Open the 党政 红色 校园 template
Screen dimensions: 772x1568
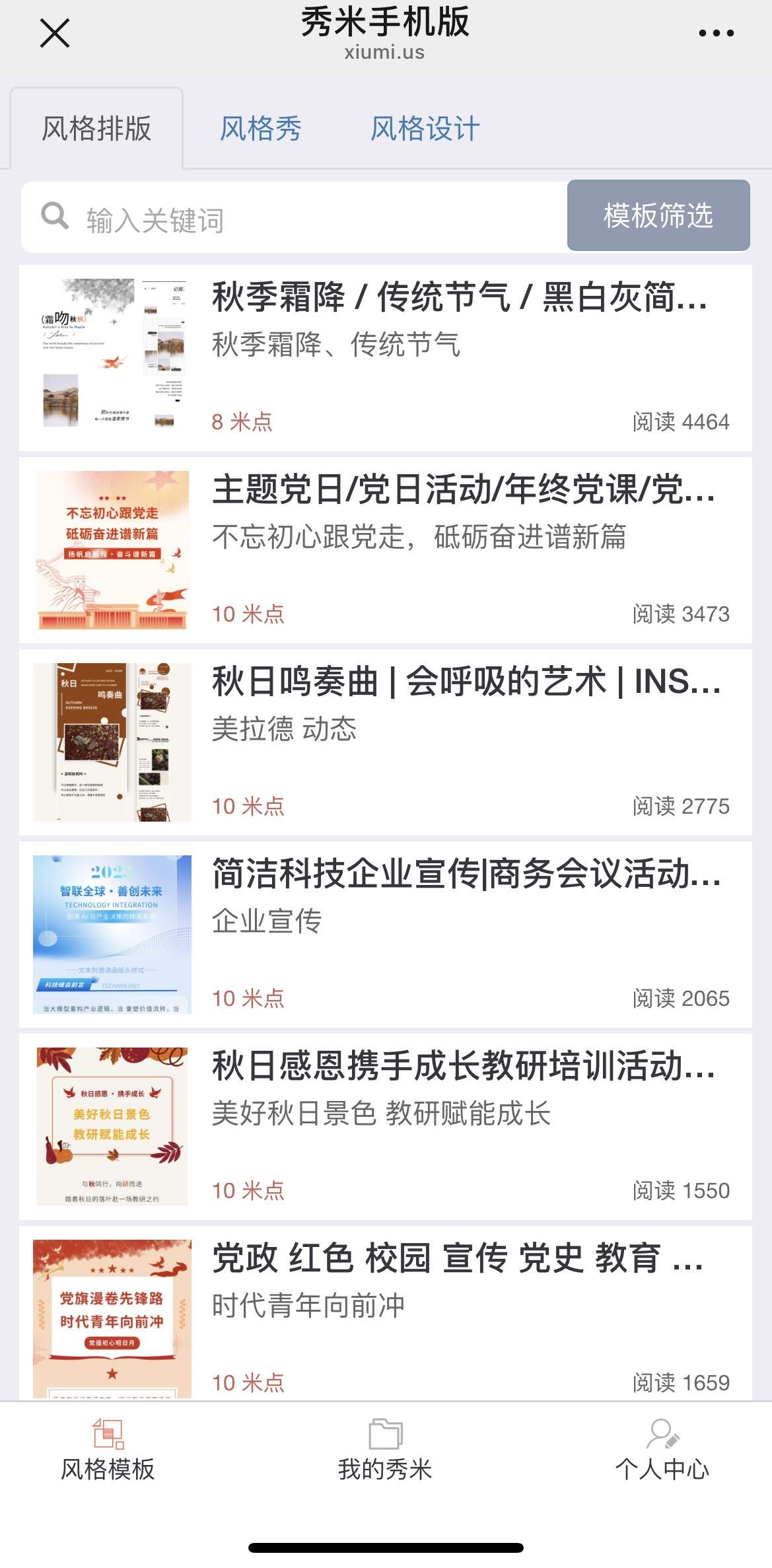click(x=456, y=1258)
